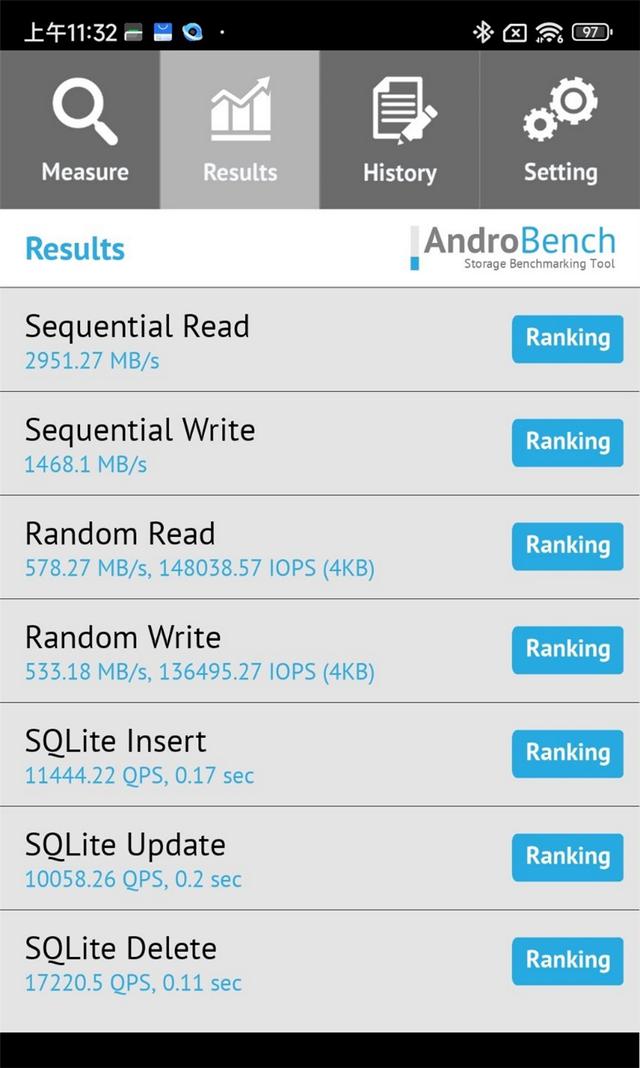Open ranking for Random Read
This screenshot has width=640, height=1068.
567,546
